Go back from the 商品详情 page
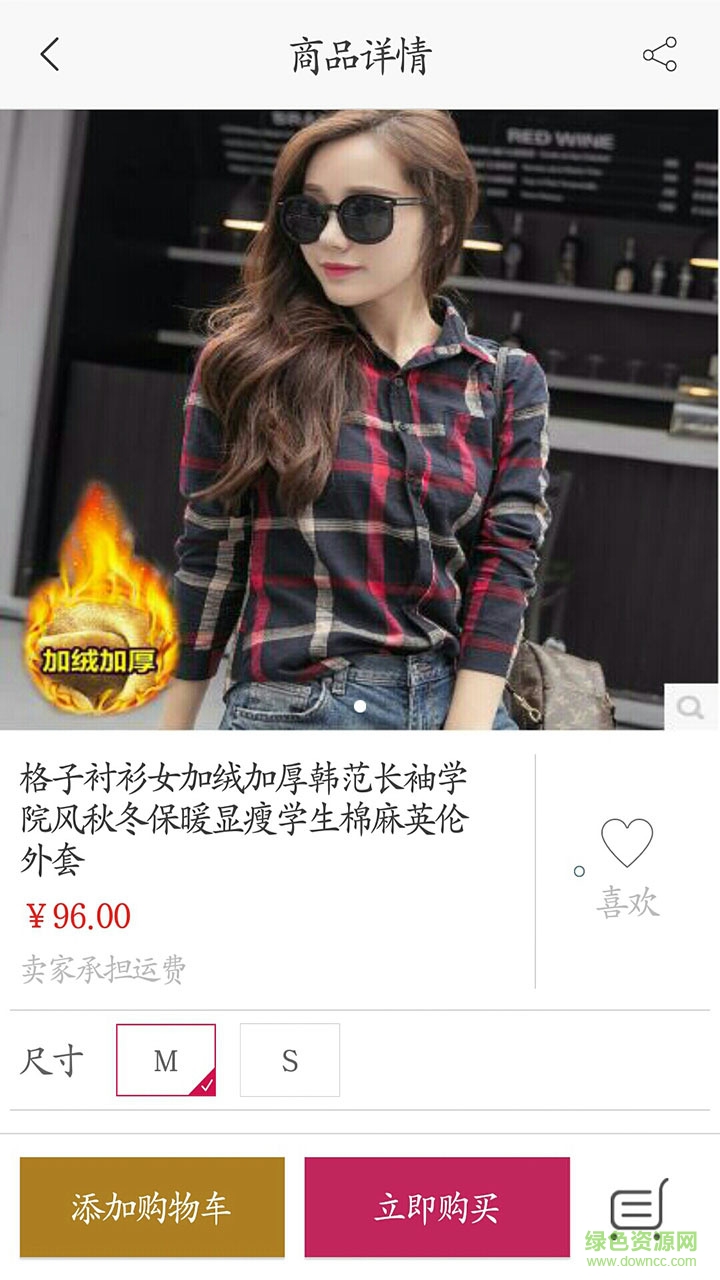Screen dimensions: 720x1280 (50, 54)
